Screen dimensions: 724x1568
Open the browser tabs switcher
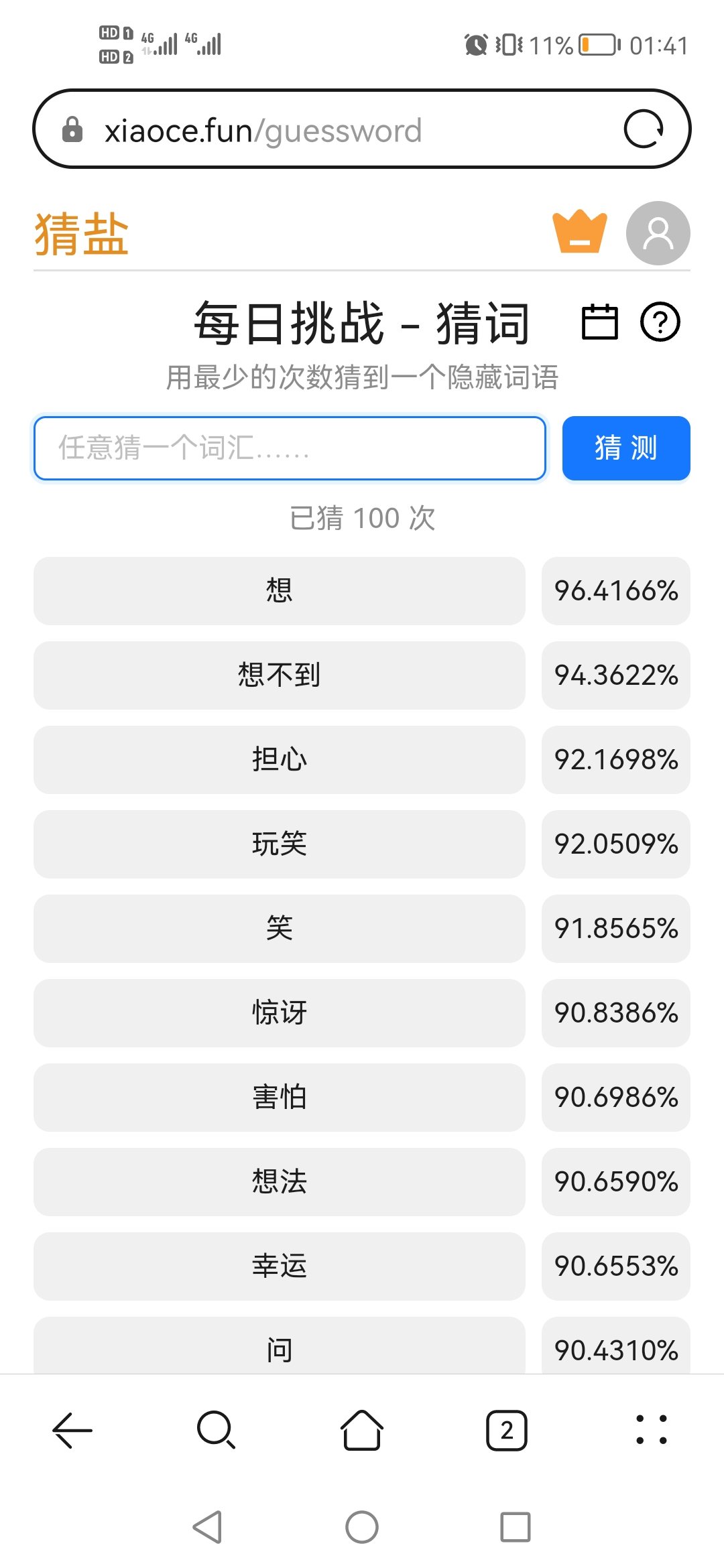507,1431
